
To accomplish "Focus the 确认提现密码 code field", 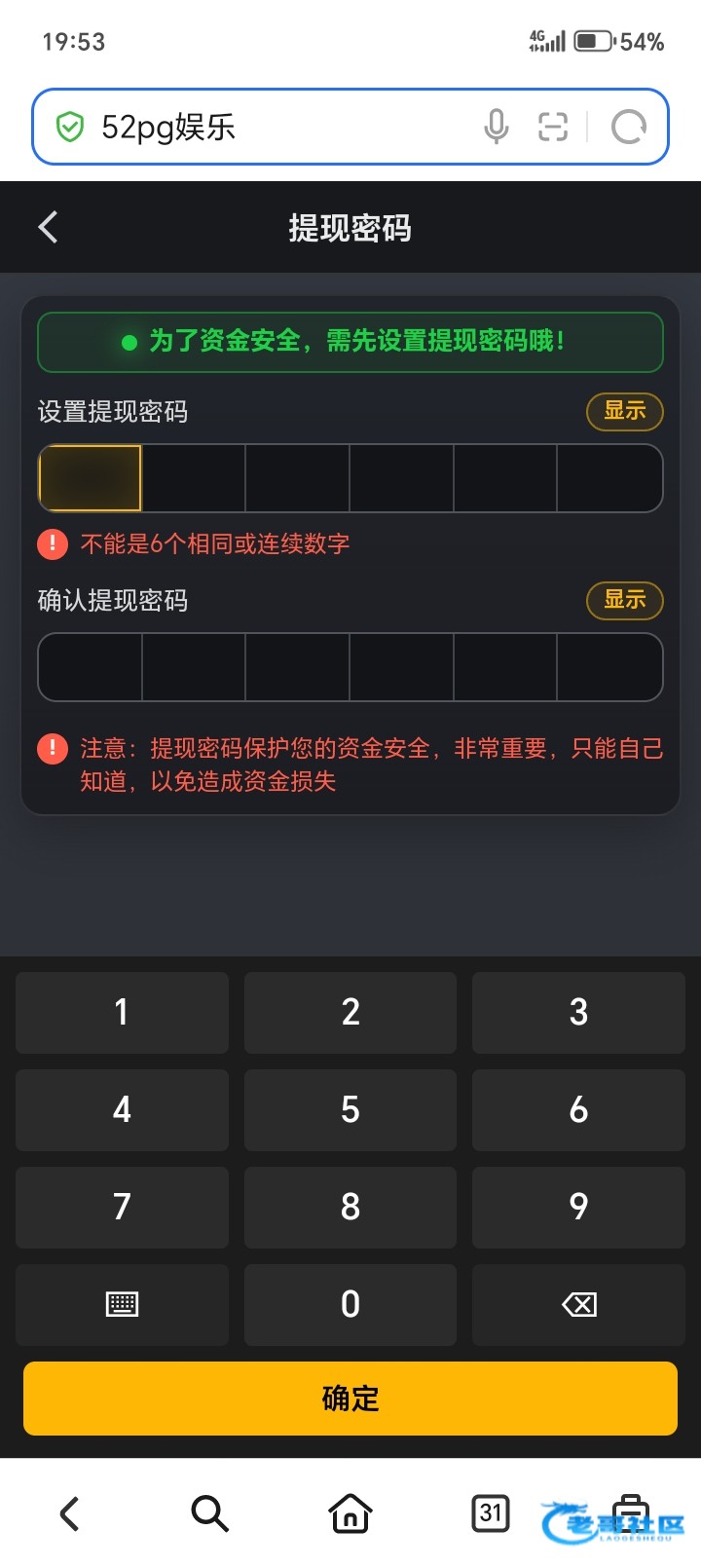I will [x=350, y=667].
